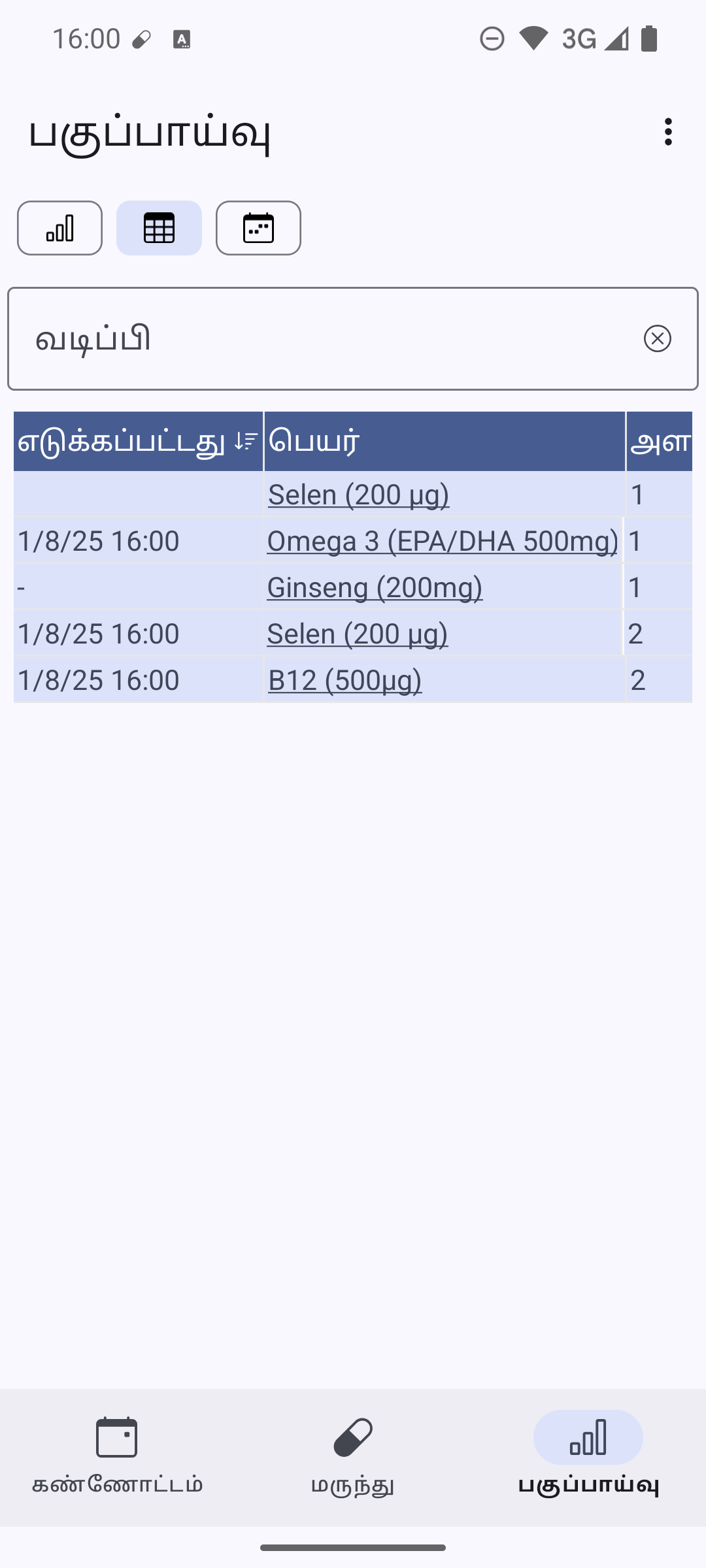Viewport: 706px width, 1568px height.
Task: Switch to the bar chart view
Action: (59, 228)
